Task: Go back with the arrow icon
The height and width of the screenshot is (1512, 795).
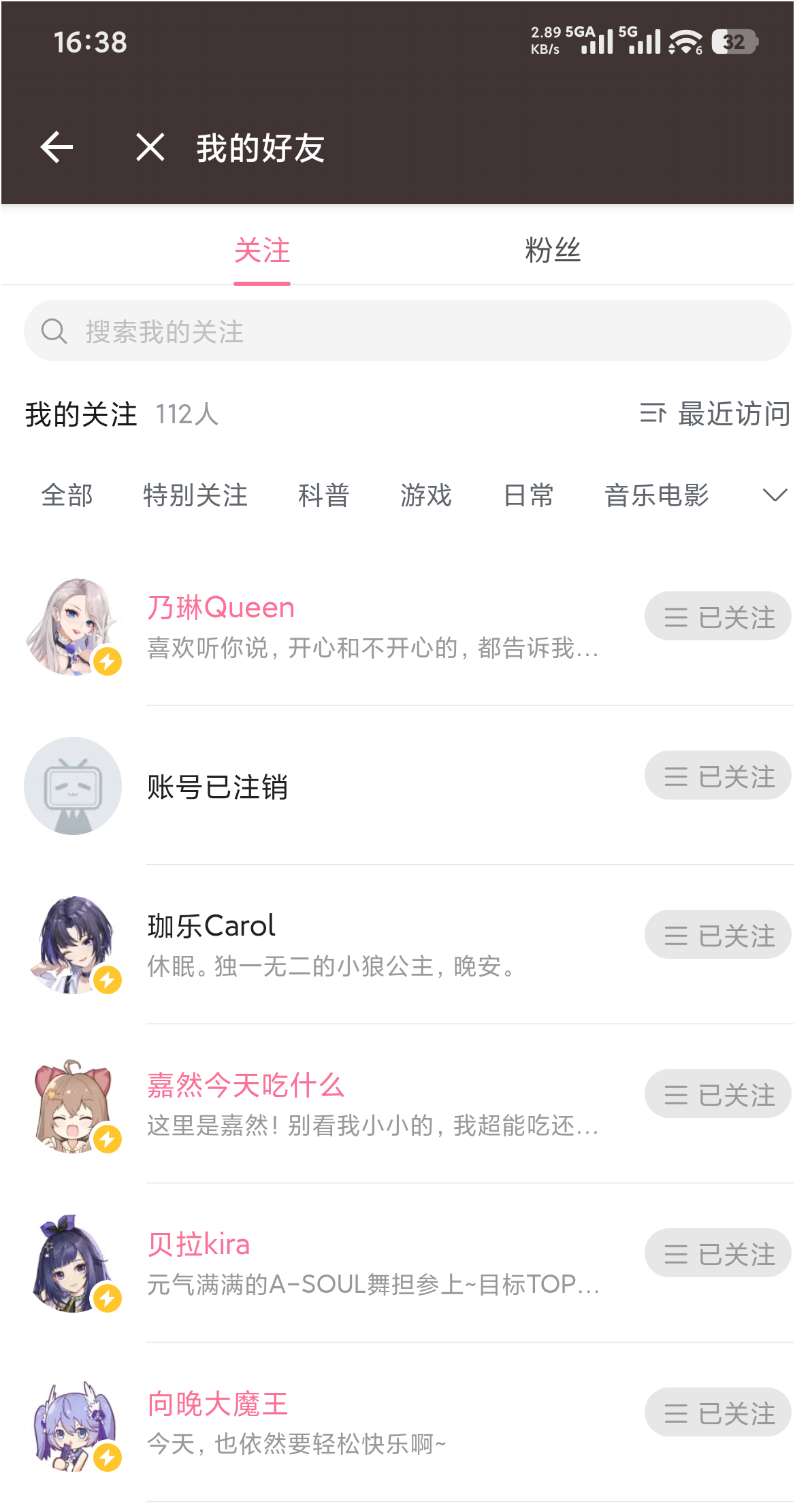Action: click(x=57, y=147)
